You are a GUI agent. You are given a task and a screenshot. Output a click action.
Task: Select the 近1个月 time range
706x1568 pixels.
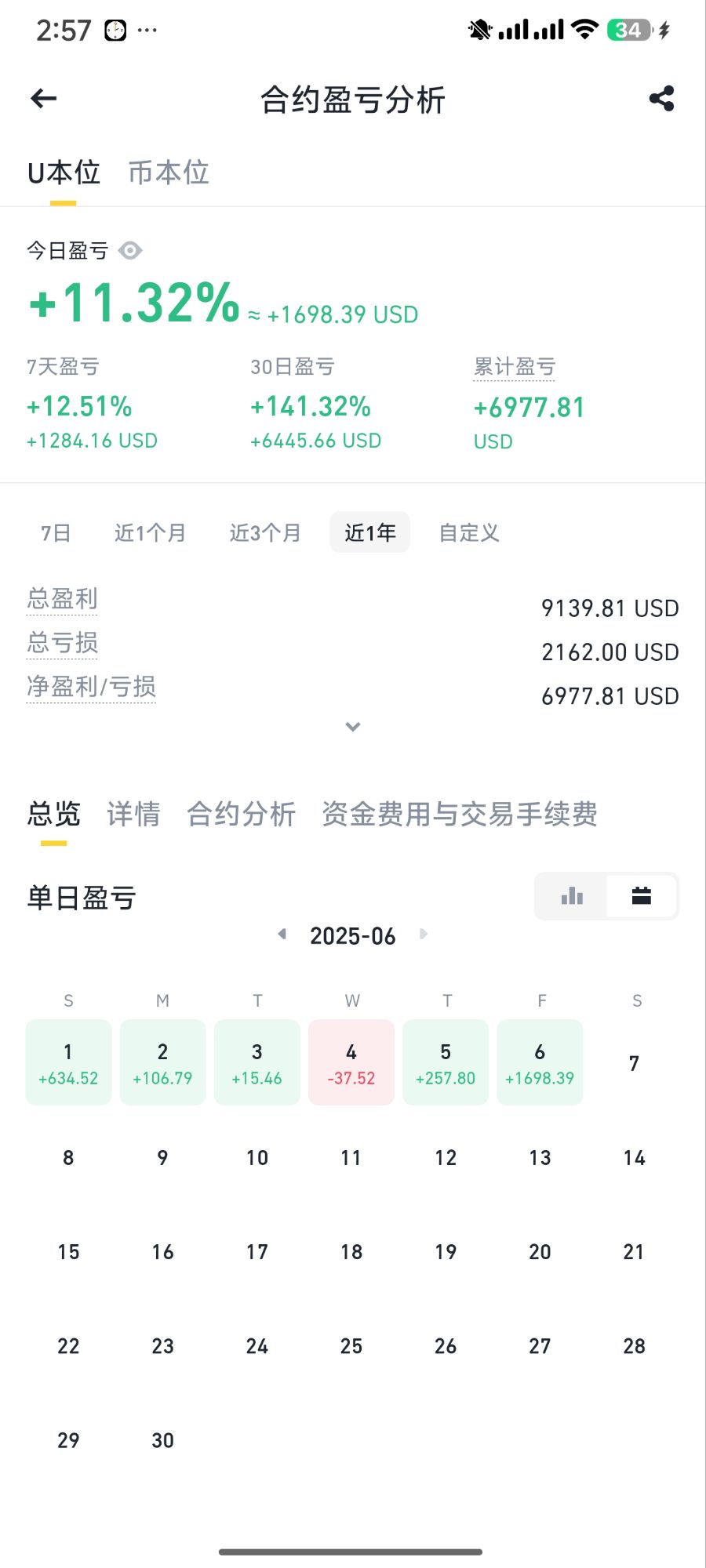click(150, 533)
